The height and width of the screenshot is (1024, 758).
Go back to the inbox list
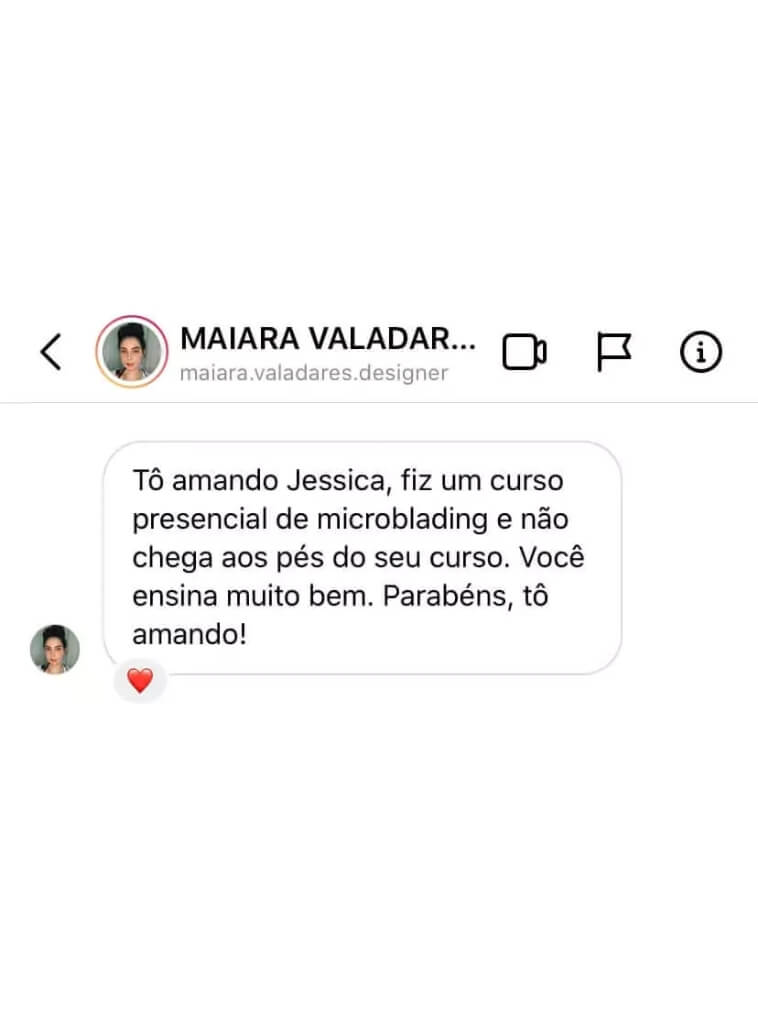pos(51,352)
